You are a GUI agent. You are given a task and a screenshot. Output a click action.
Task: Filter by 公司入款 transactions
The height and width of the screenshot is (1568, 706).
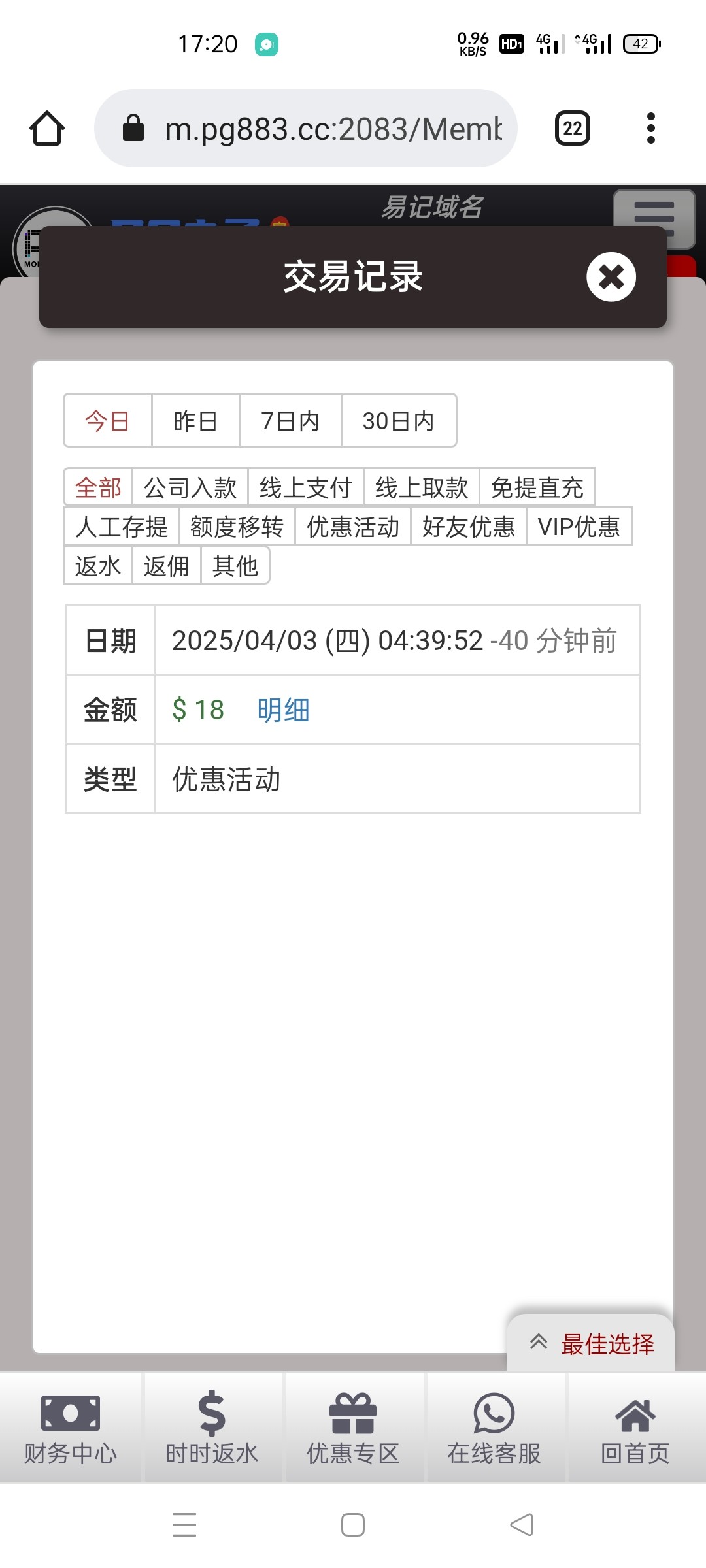pos(190,487)
